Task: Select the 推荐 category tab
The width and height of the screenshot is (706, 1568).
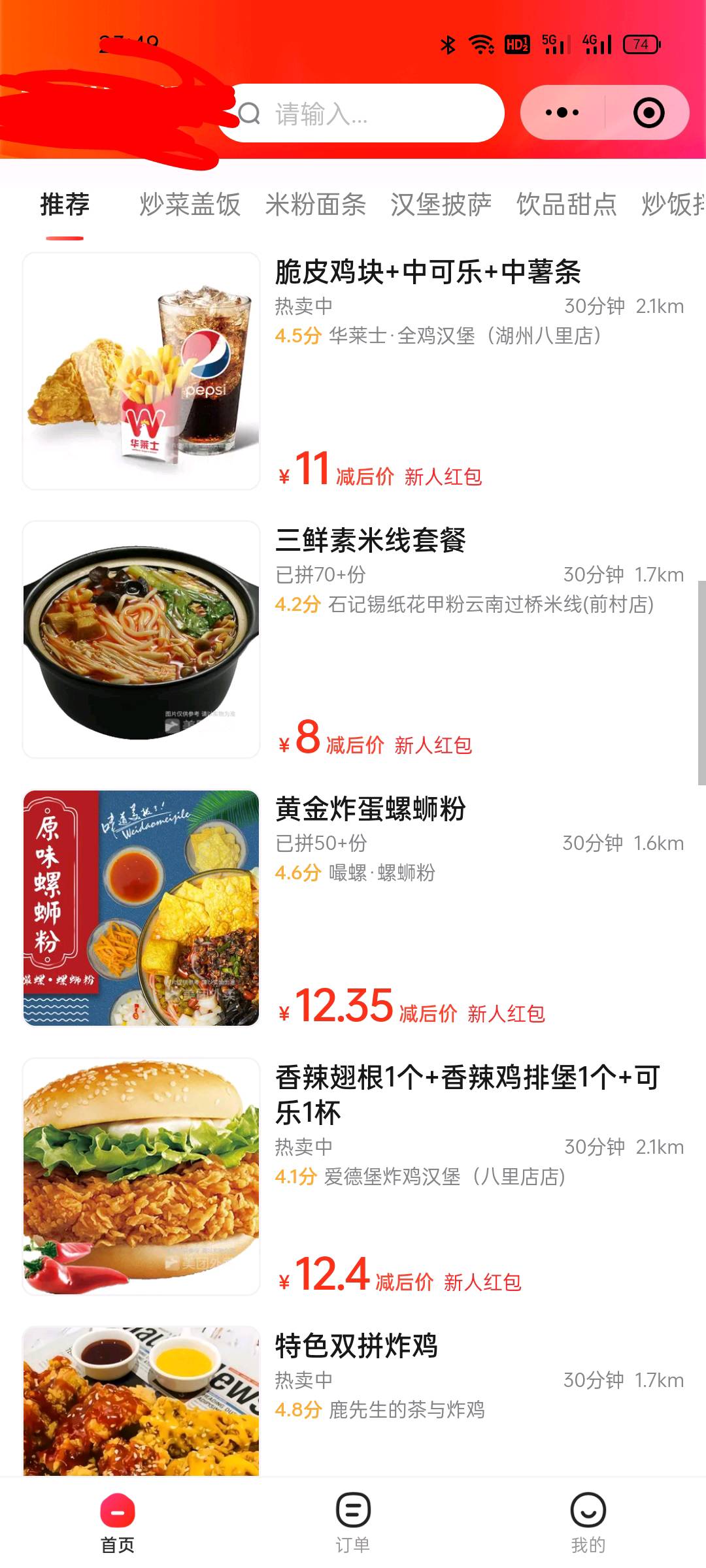Action: coord(65,204)
